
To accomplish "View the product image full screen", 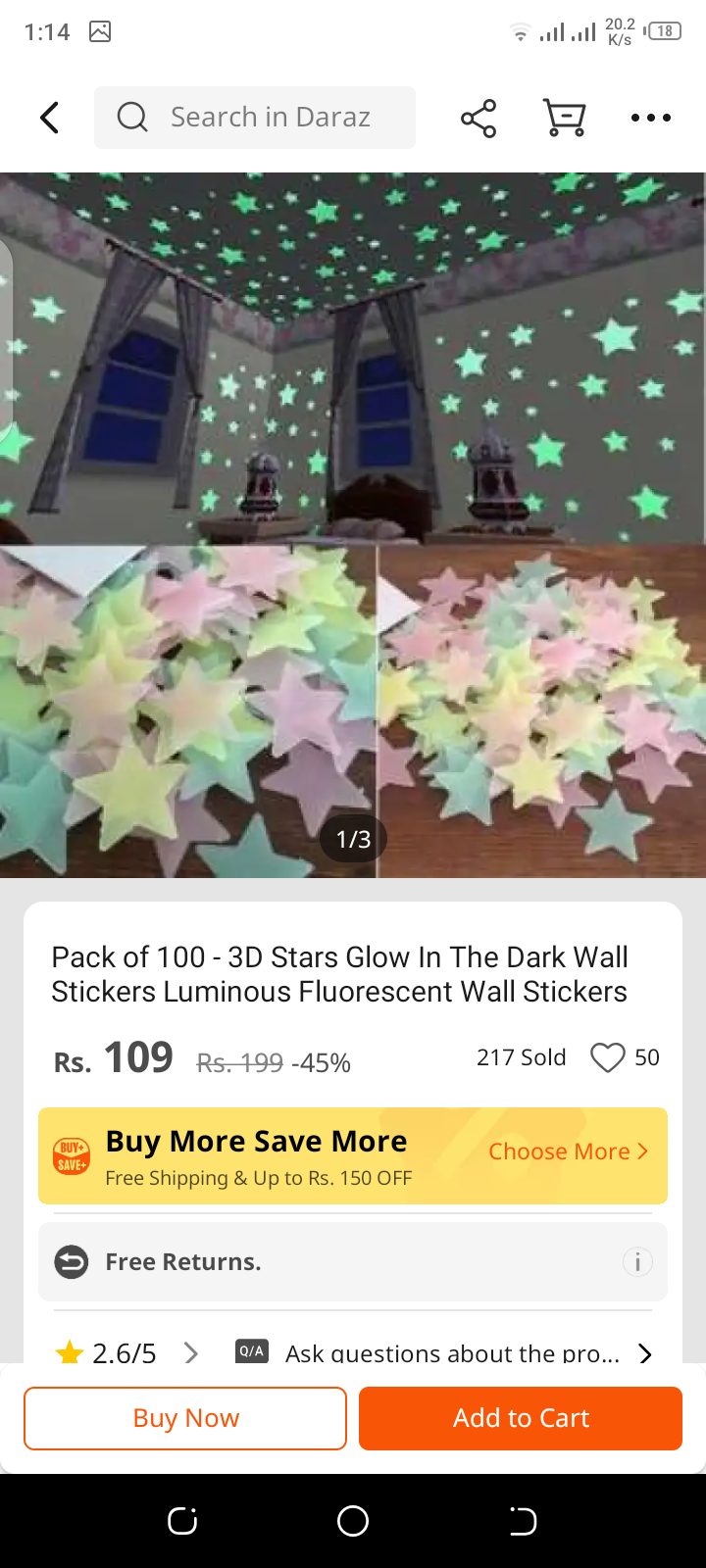I will (x=353, y=524).
